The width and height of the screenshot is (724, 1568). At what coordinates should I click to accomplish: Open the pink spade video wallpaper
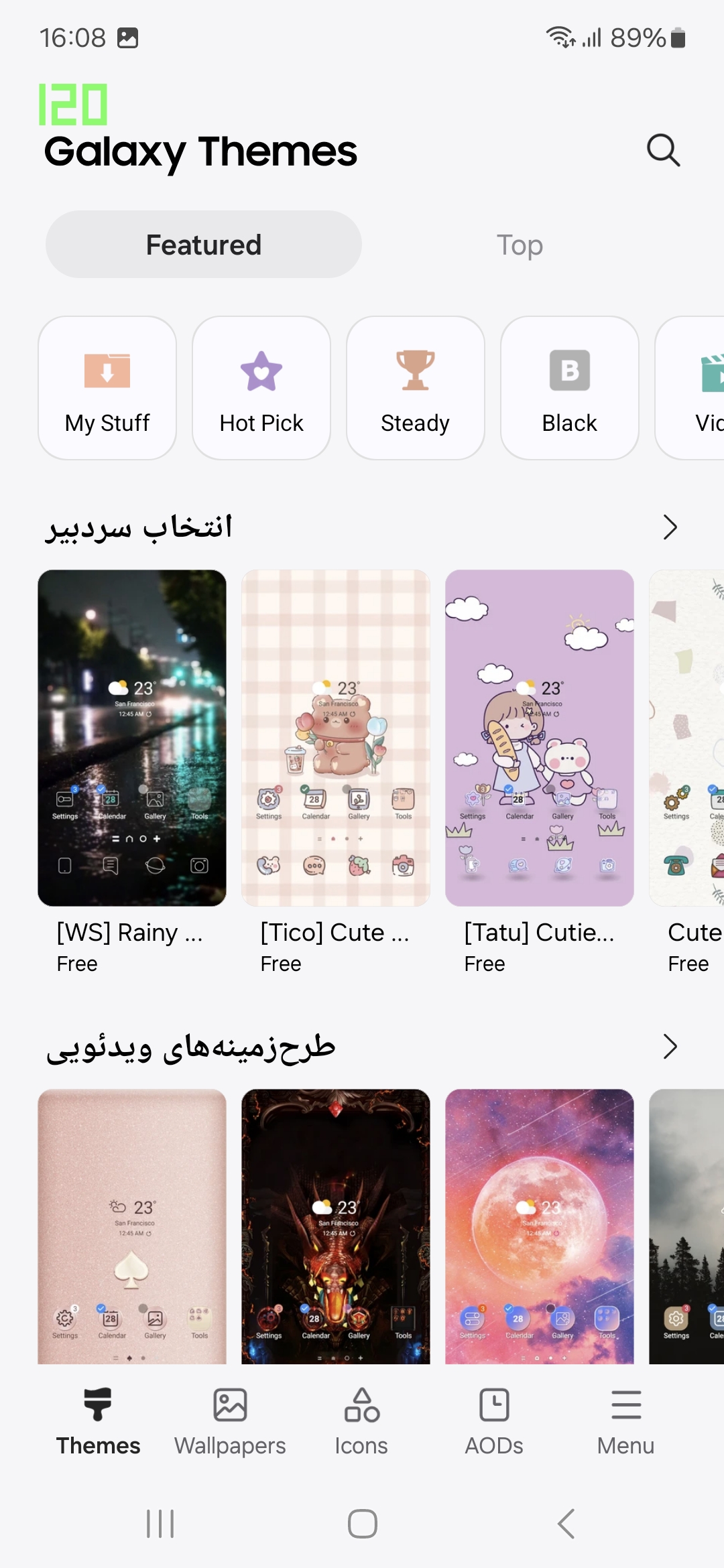point(132,1226)
